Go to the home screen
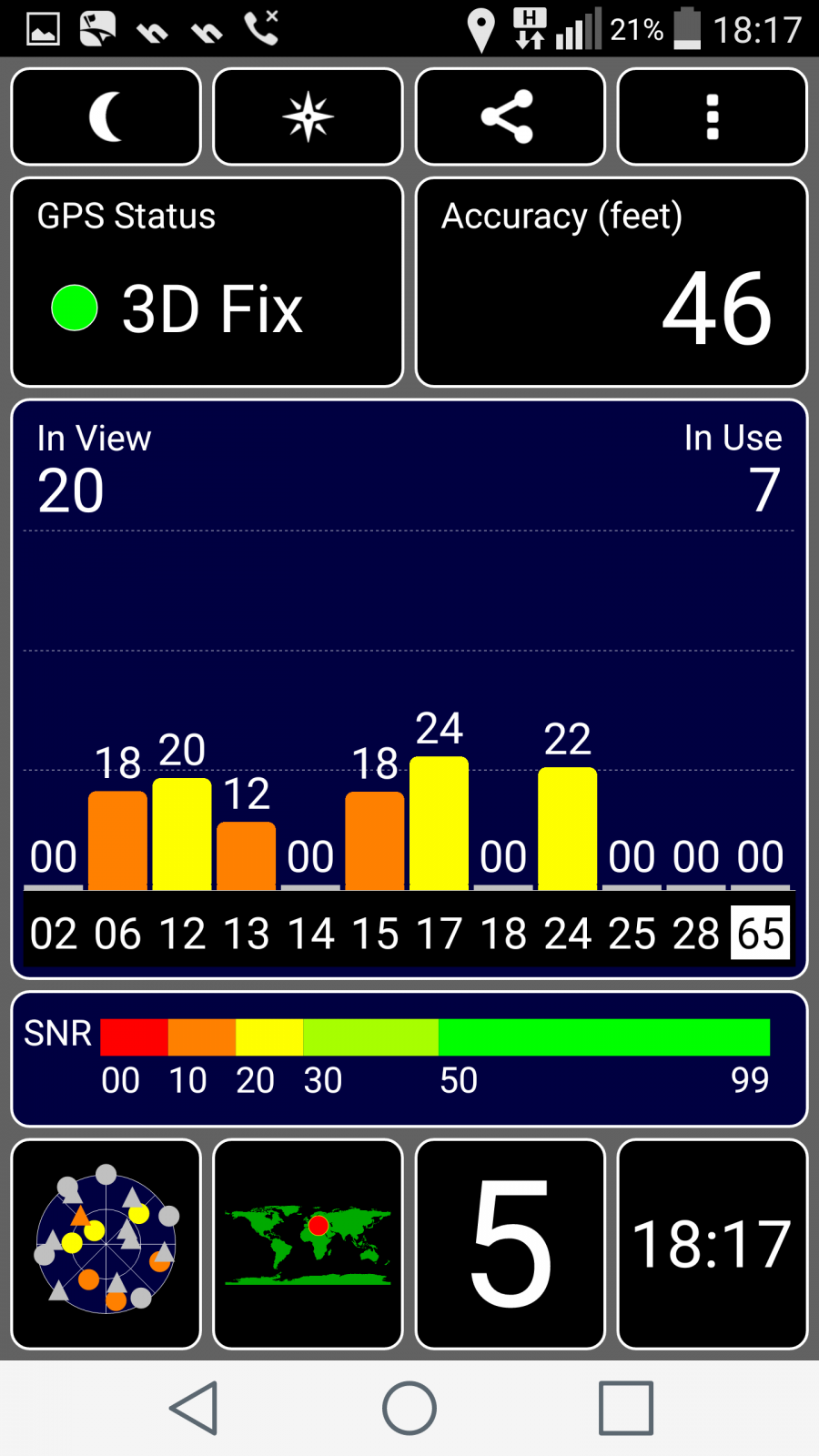Screen dimensions: 819x1456 (x=409, y=1408)
